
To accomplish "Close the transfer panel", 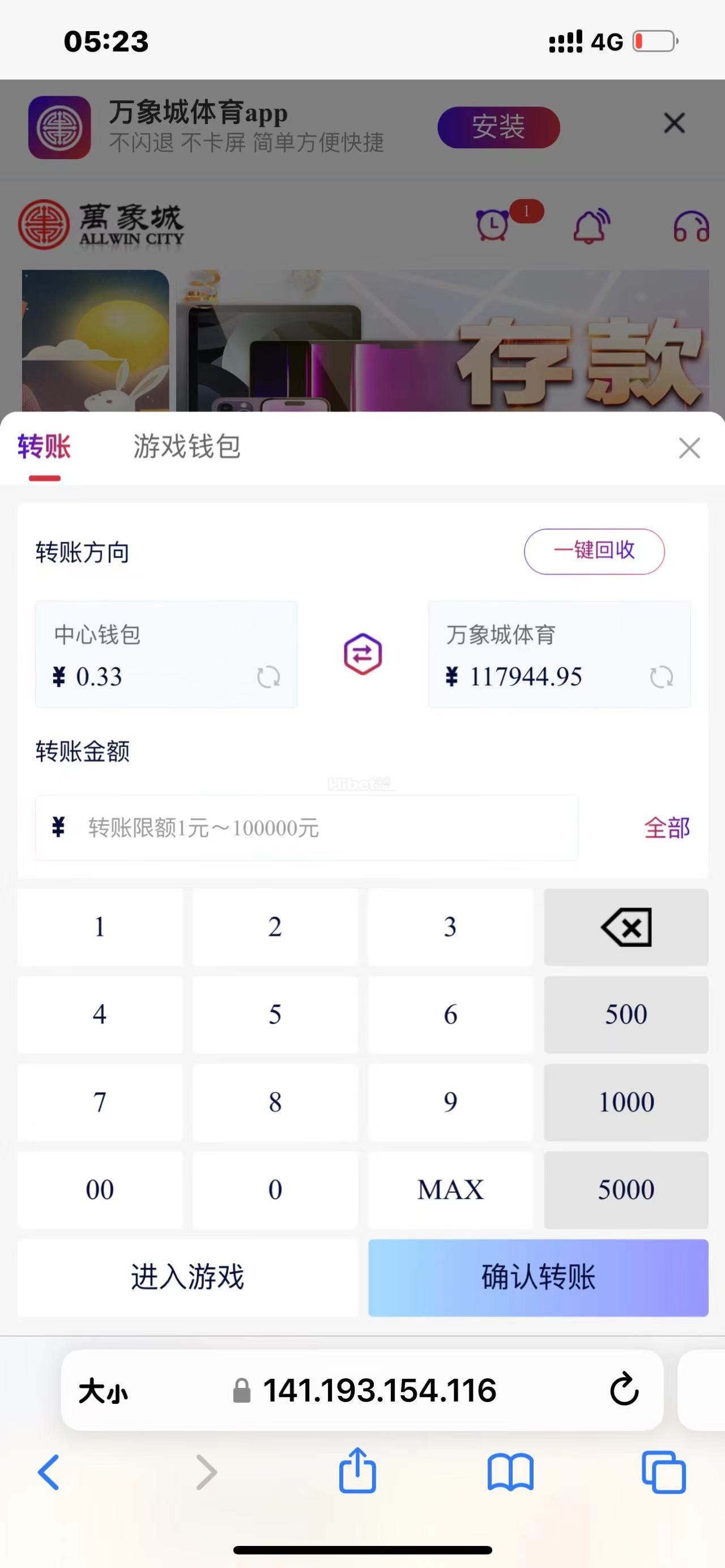I will (689, 448).
